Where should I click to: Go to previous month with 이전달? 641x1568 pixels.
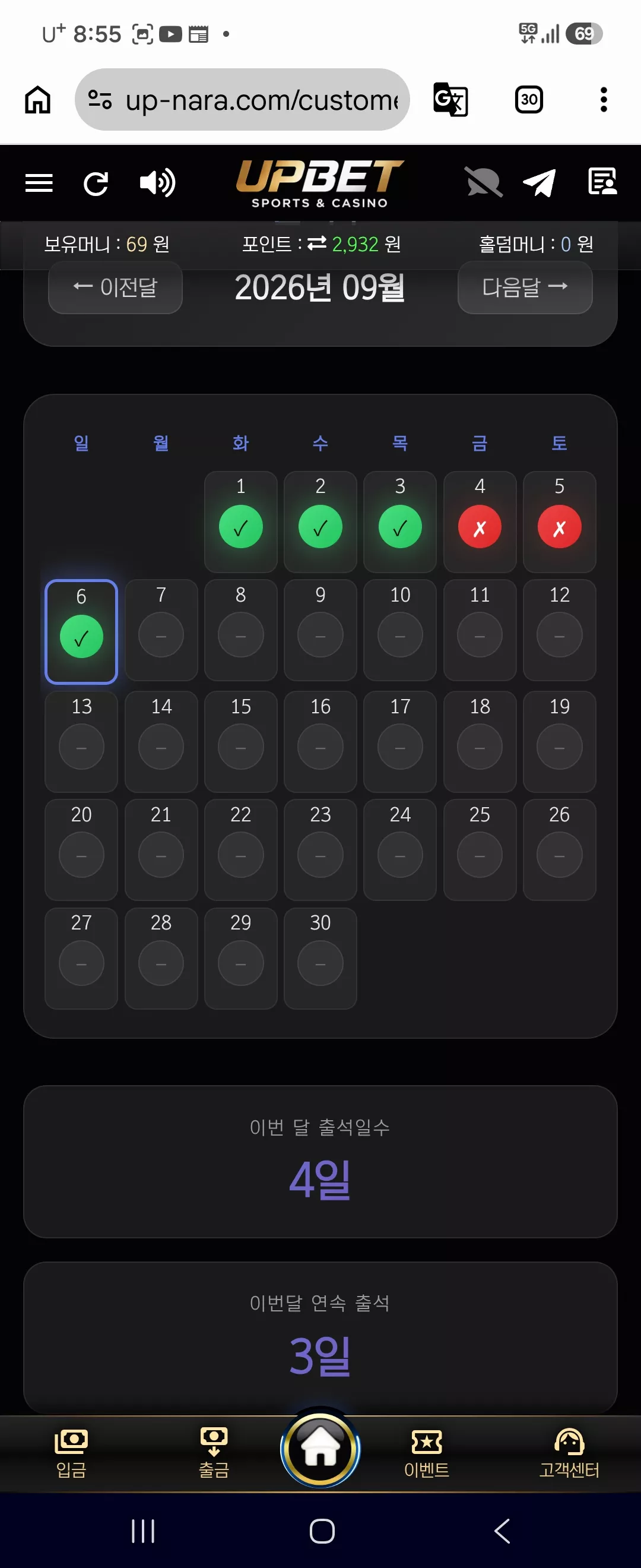click(116, 287)
